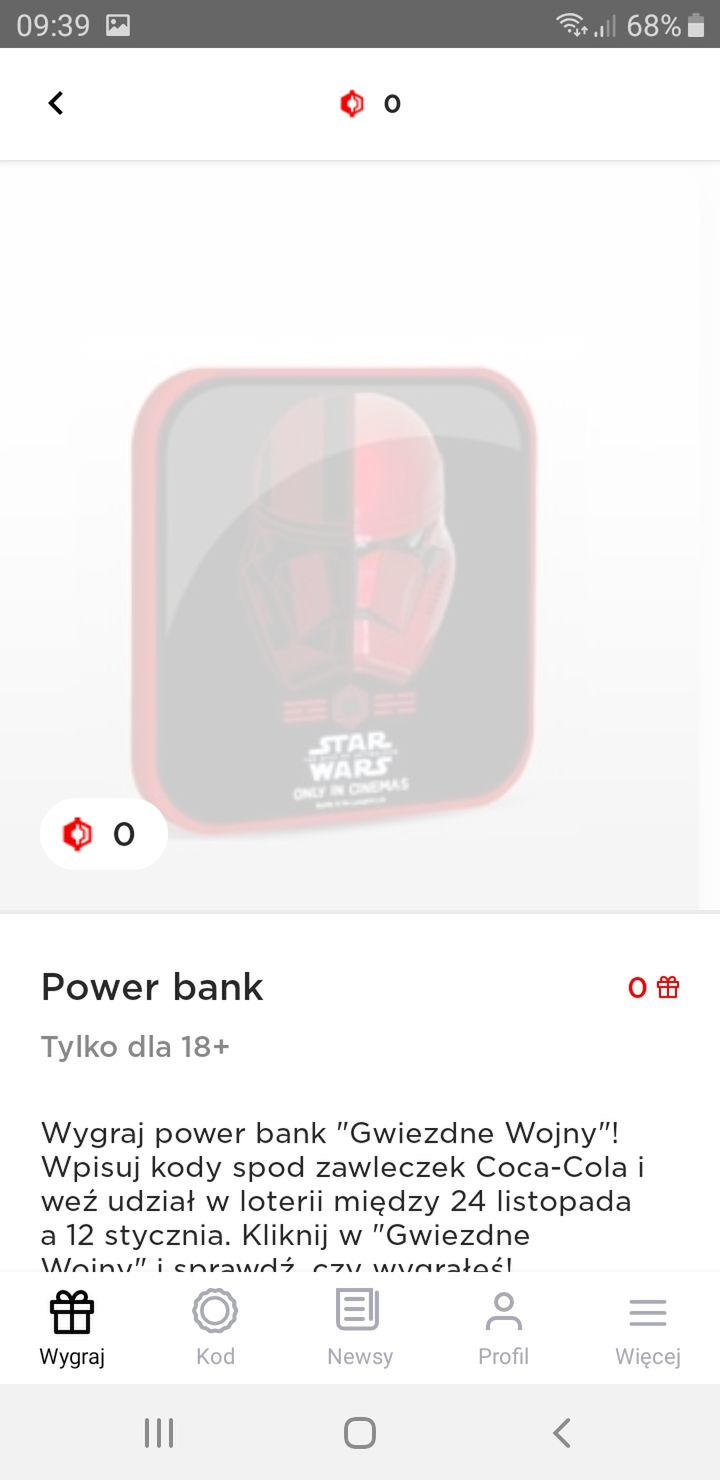The image size is (720, 1480).
Task: Open the Więcej menu
Action: 648,1327
